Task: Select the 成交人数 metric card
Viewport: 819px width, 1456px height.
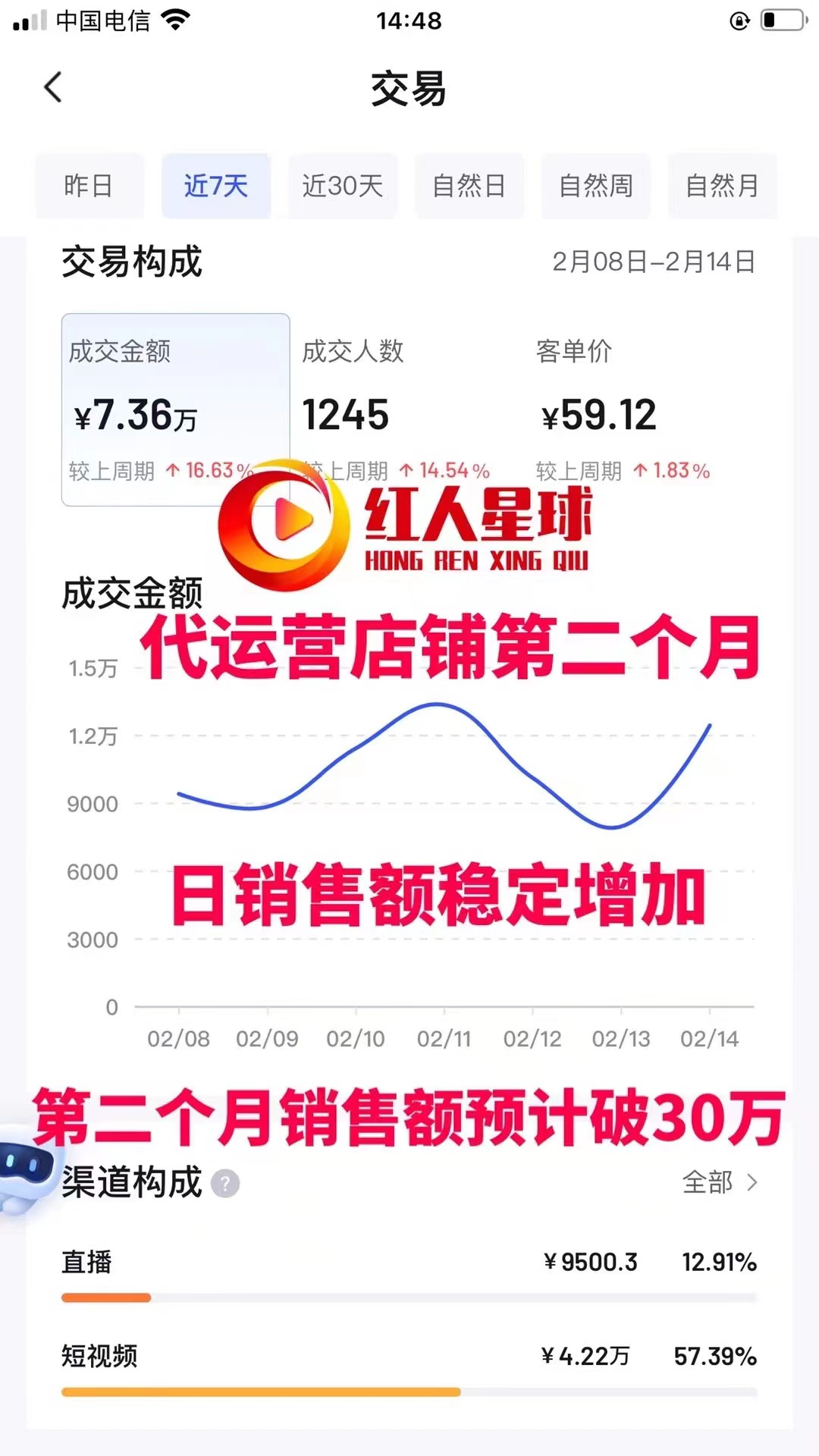Action: (x=394, y=409)
